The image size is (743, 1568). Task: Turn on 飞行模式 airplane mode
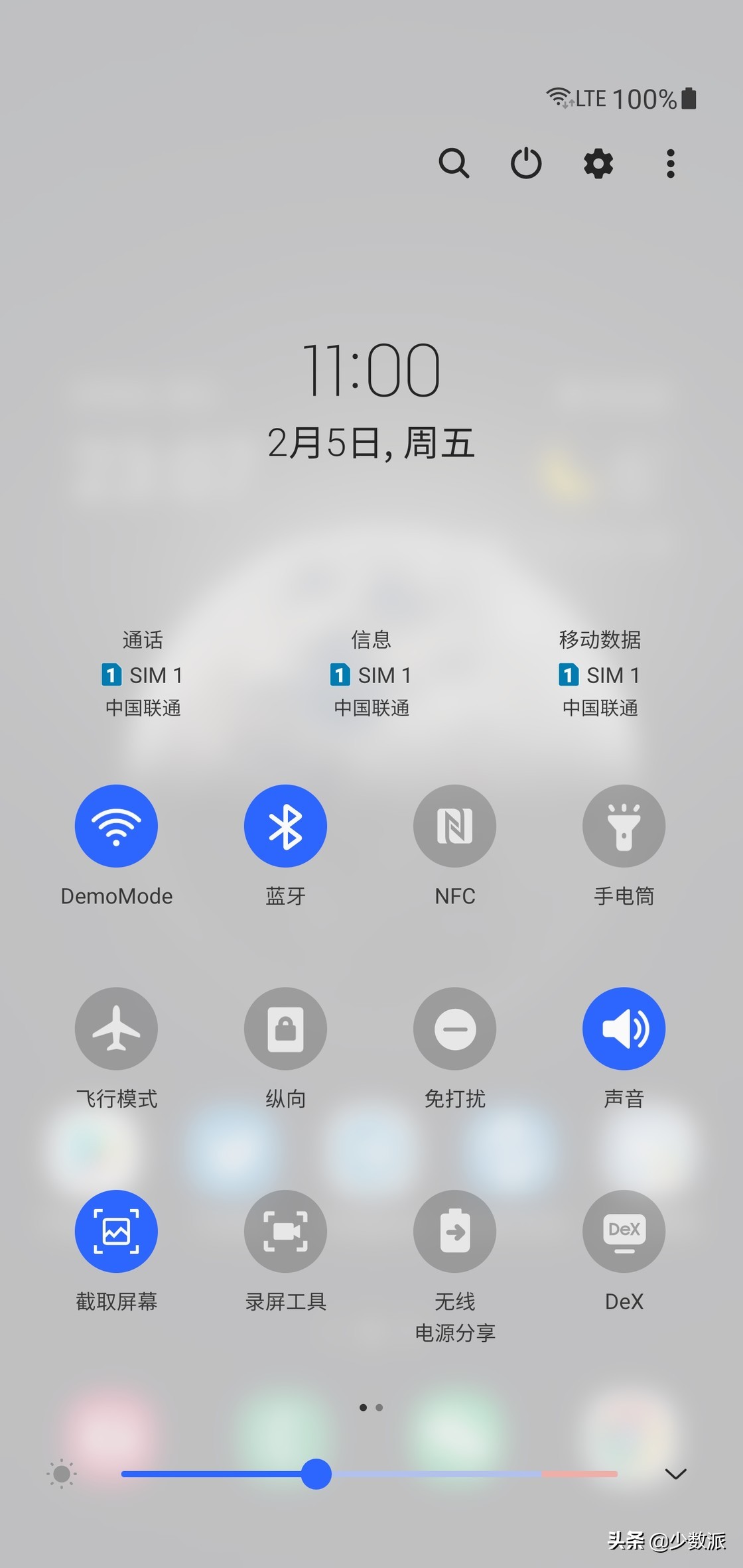[x=116, y=1028]
